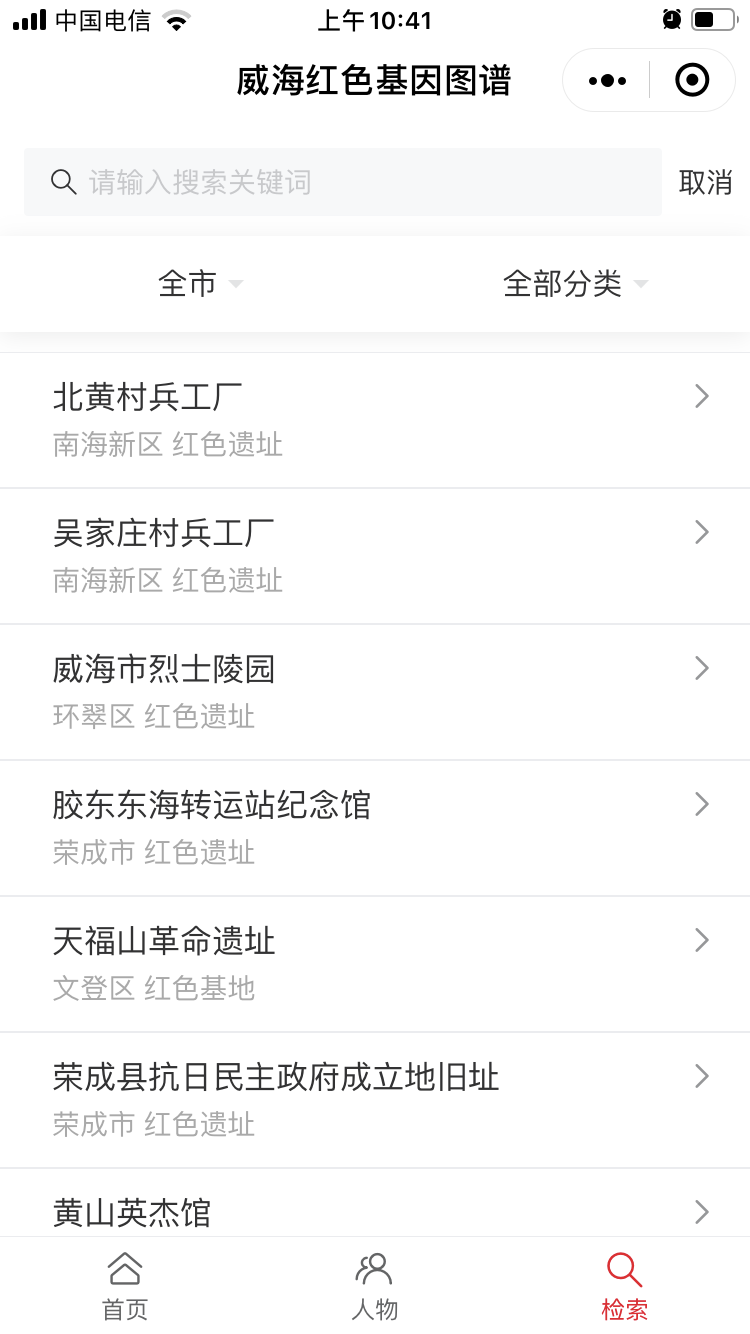Open the 吴家庄村兵工厂 entry
The image size is (750, 1334).
(375, 555)
